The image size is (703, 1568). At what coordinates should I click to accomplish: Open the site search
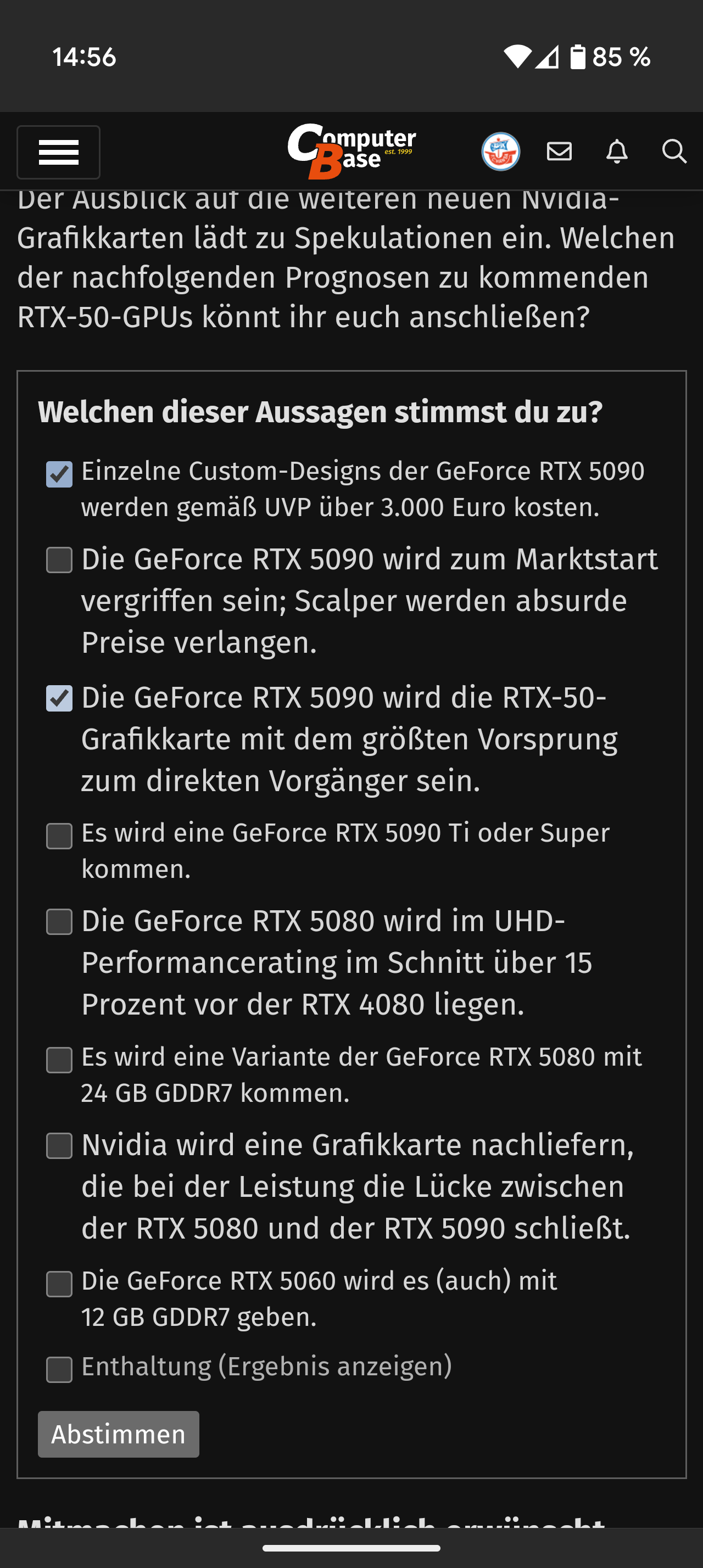pyautogui.click(x=674, y=151)
